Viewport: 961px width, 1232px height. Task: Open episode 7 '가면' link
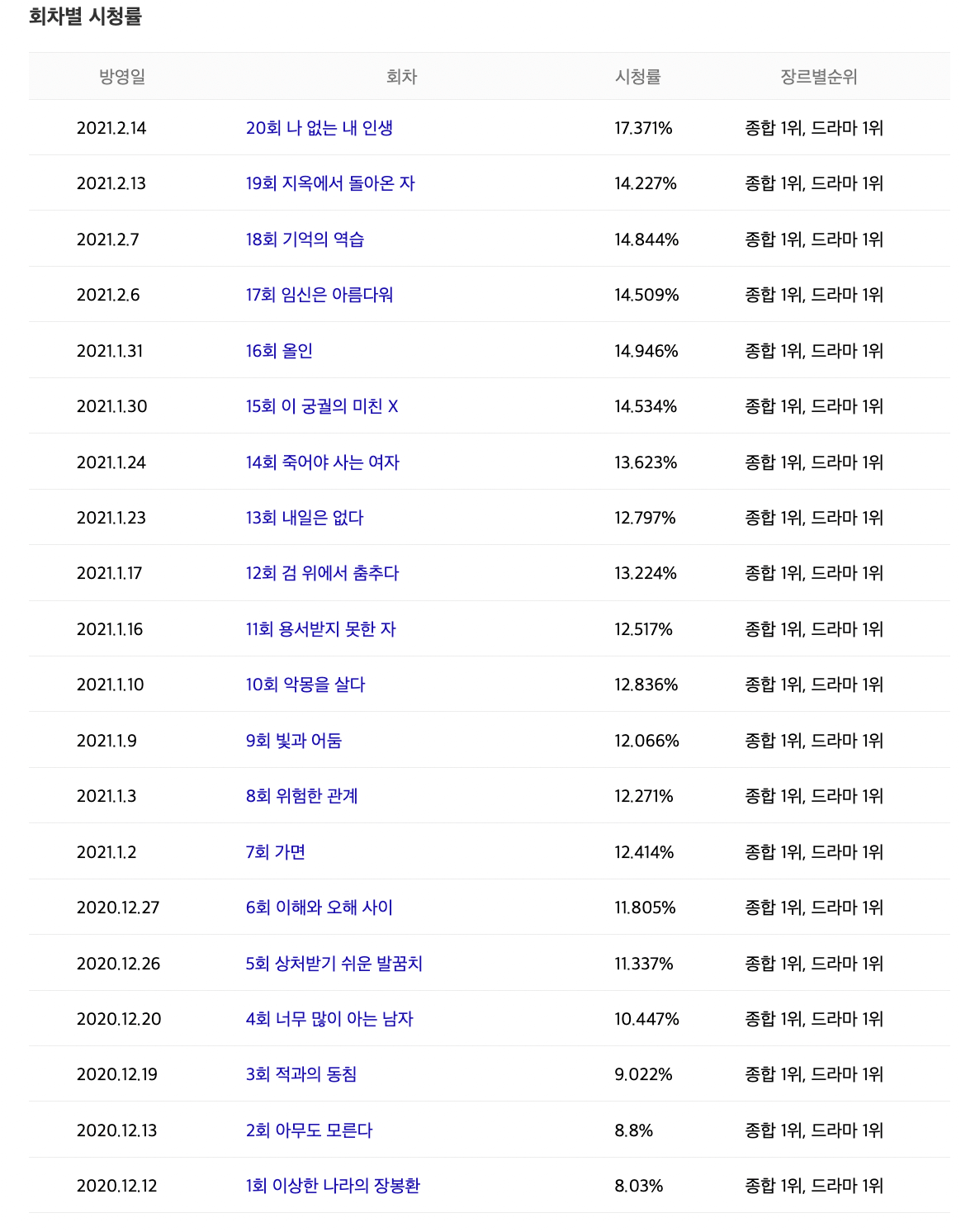[276, 851]
